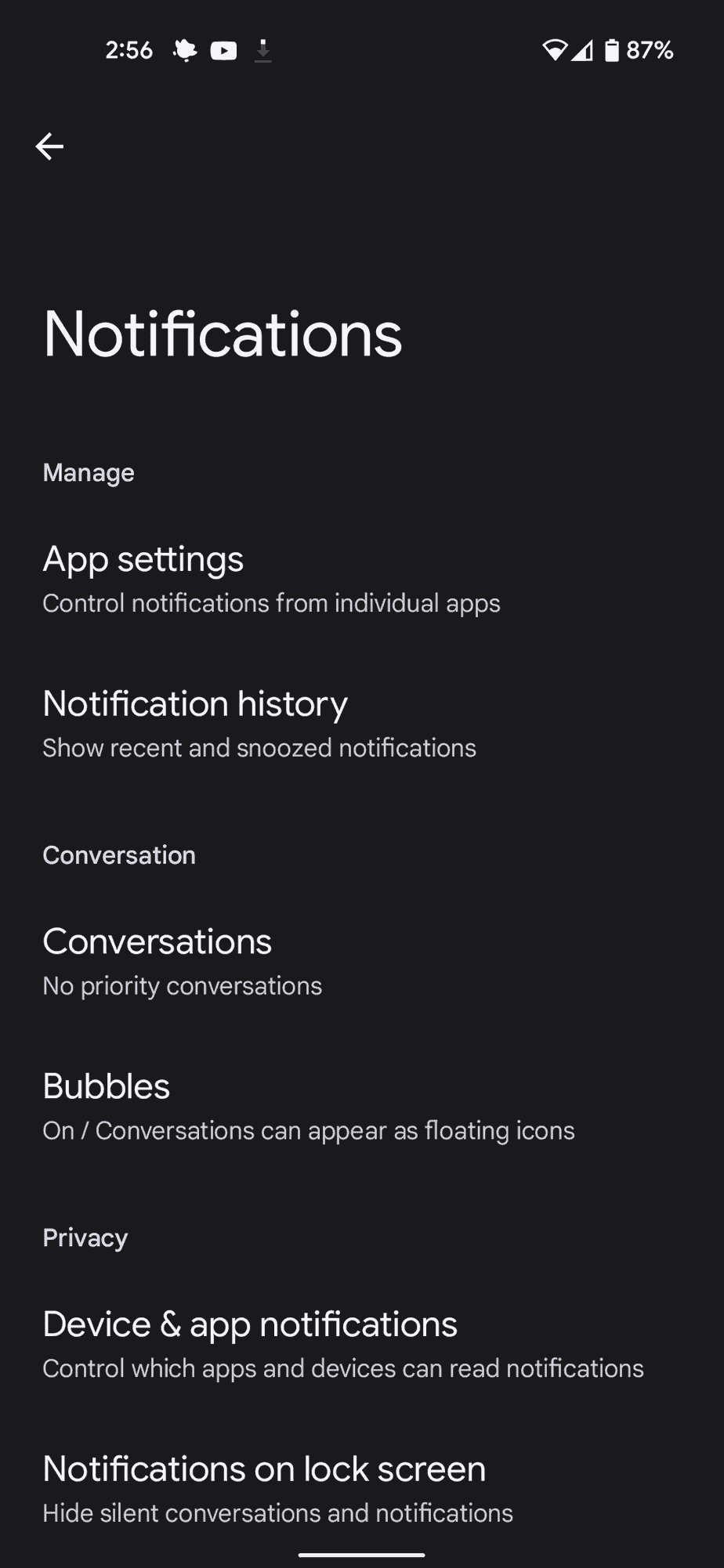Tap the Notifications page title
Screen dimensions: 724x1568
click(x=223, y=334)
